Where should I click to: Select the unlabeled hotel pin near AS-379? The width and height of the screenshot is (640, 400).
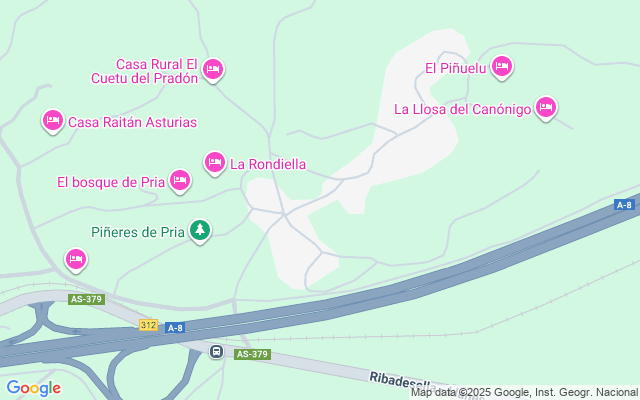[x=75, y=260]
